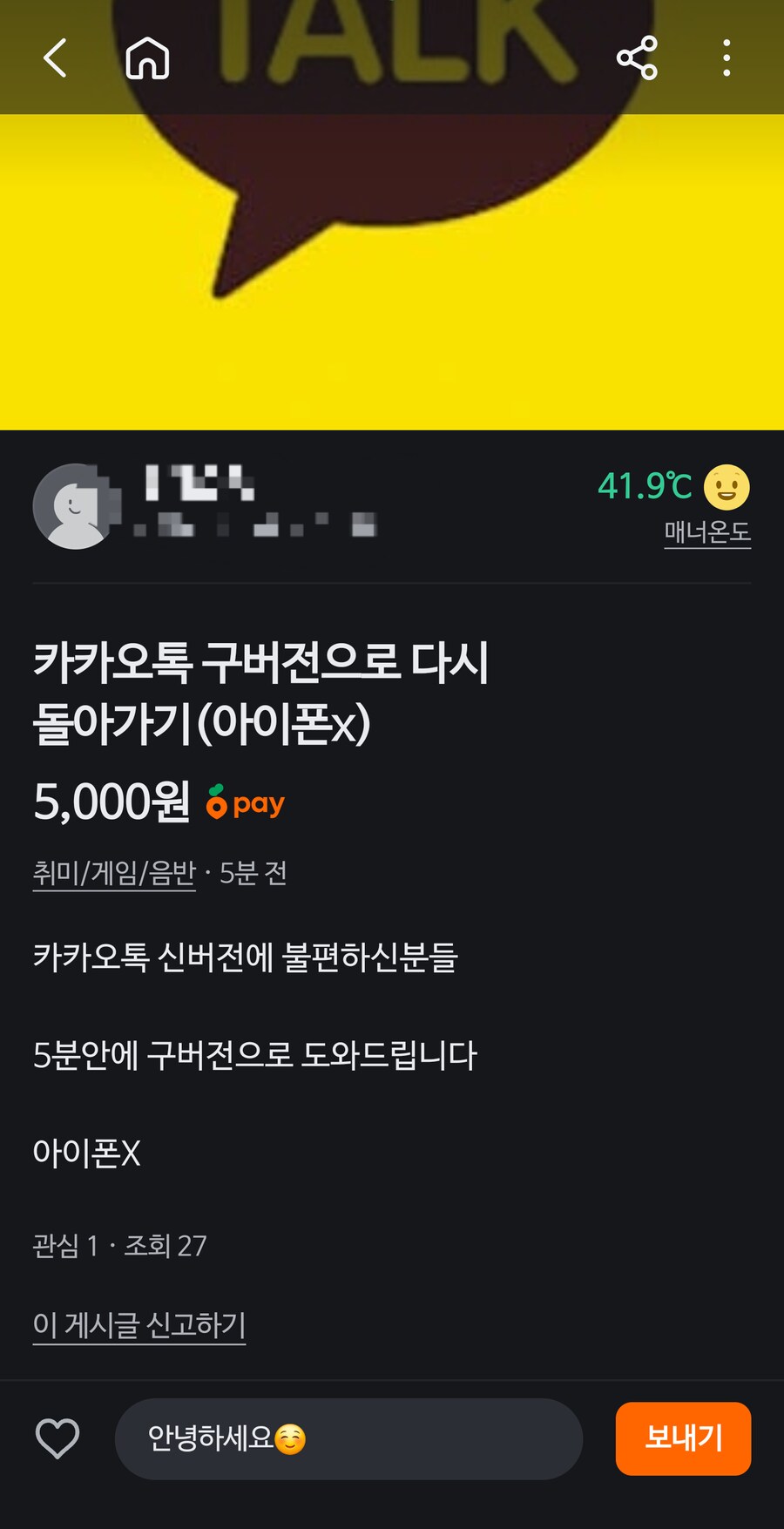
Task: Open the three-dot overflow menu
Action: point(727,58)
